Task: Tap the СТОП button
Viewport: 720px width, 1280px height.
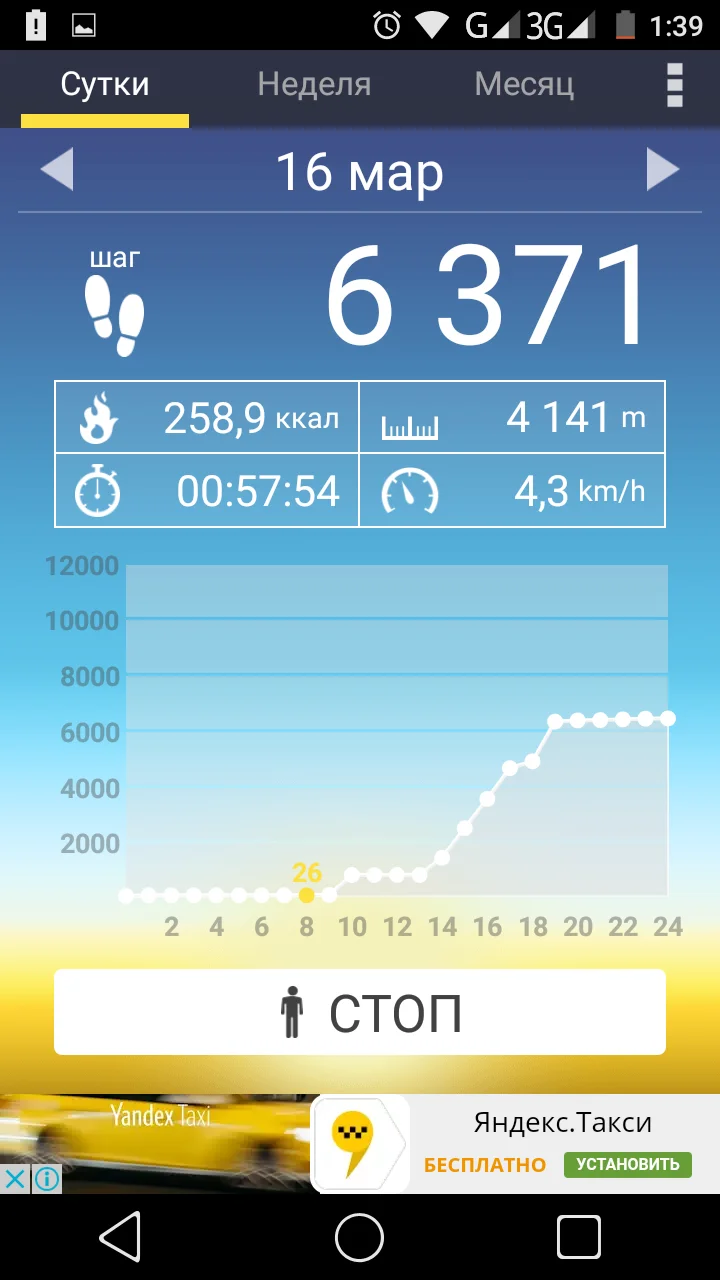Action: tap(360, 1012)
